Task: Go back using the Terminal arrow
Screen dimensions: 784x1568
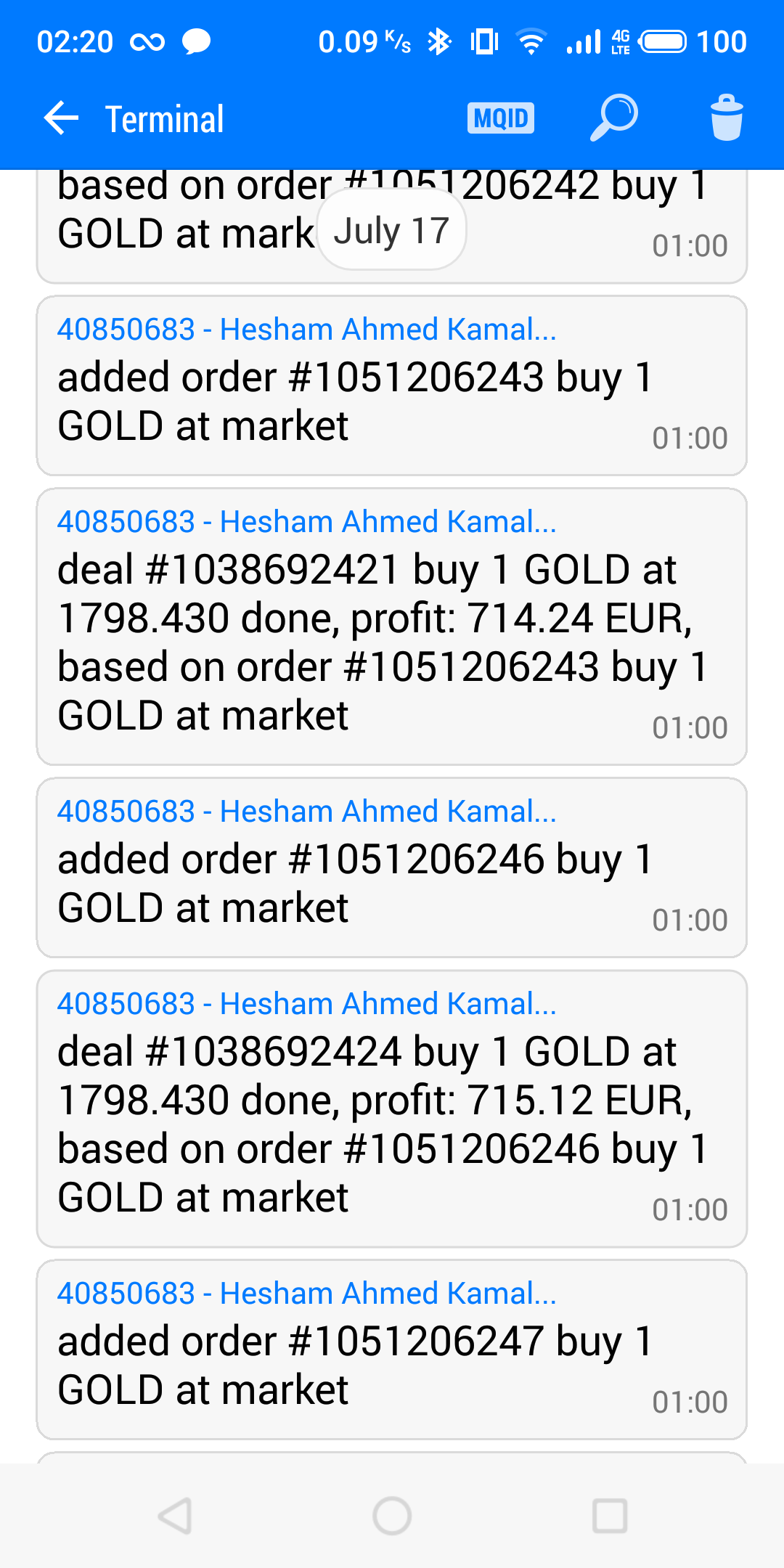Action: [x=61, y=118]
